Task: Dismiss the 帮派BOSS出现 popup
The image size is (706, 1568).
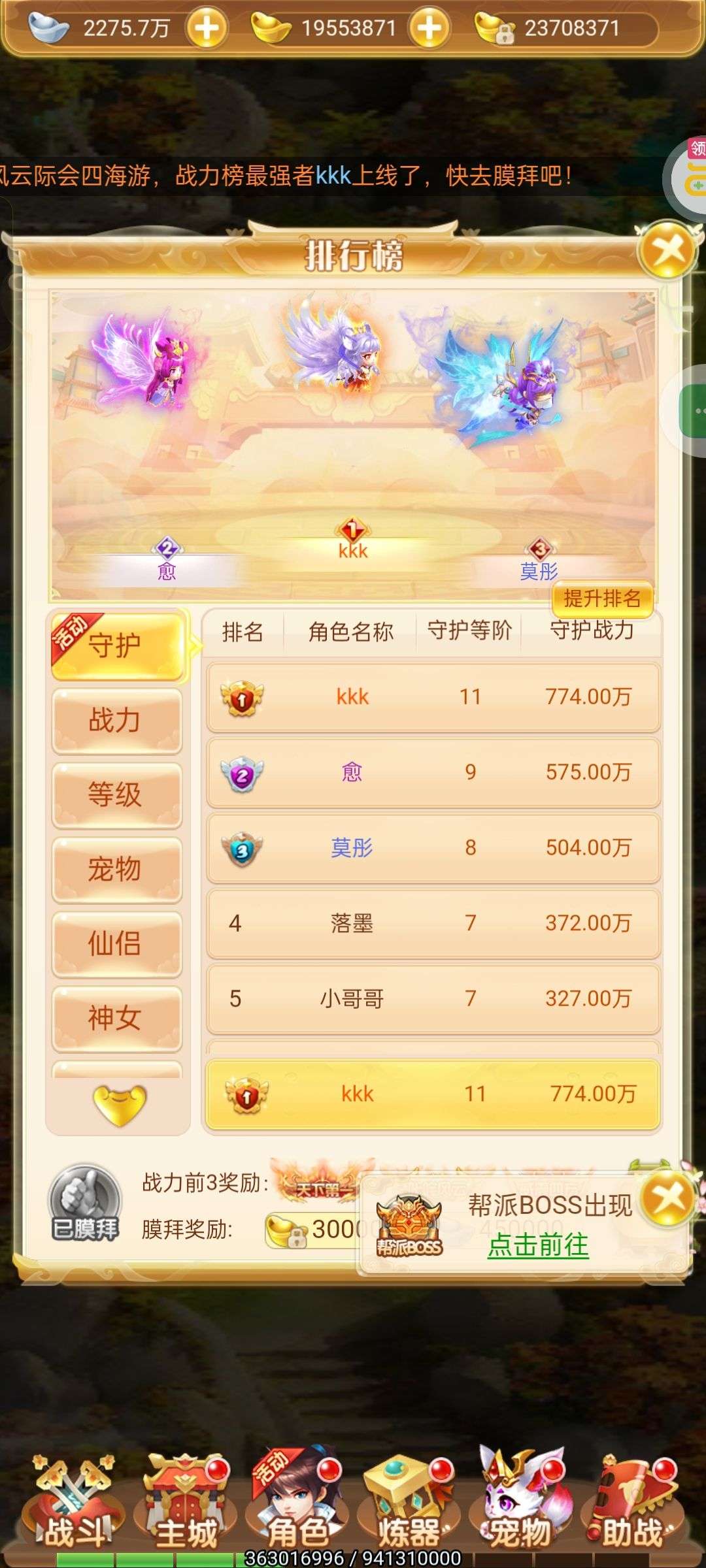Action: click(667, 1198)
